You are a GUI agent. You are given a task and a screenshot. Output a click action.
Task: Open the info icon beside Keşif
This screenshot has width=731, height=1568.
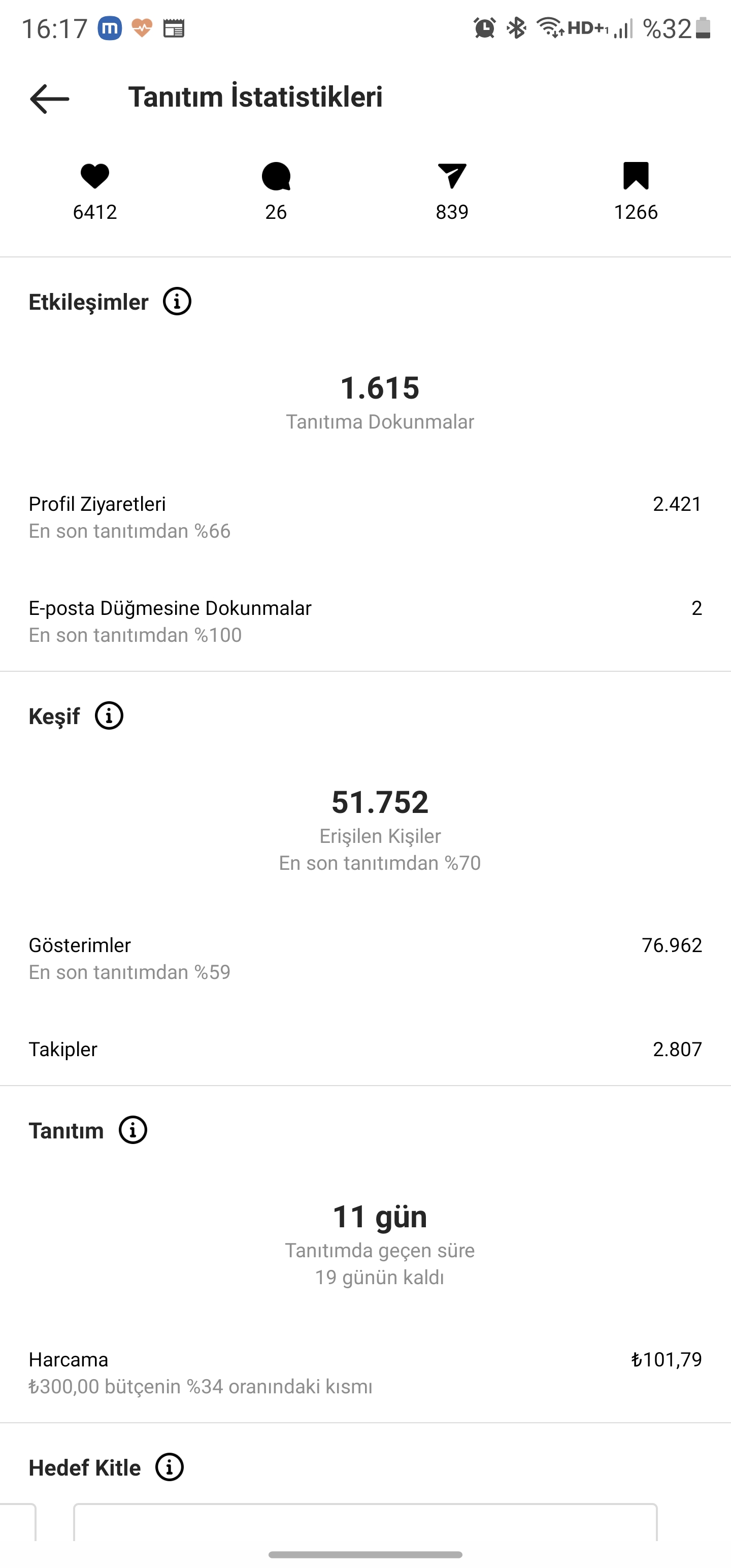pos(109,715)
